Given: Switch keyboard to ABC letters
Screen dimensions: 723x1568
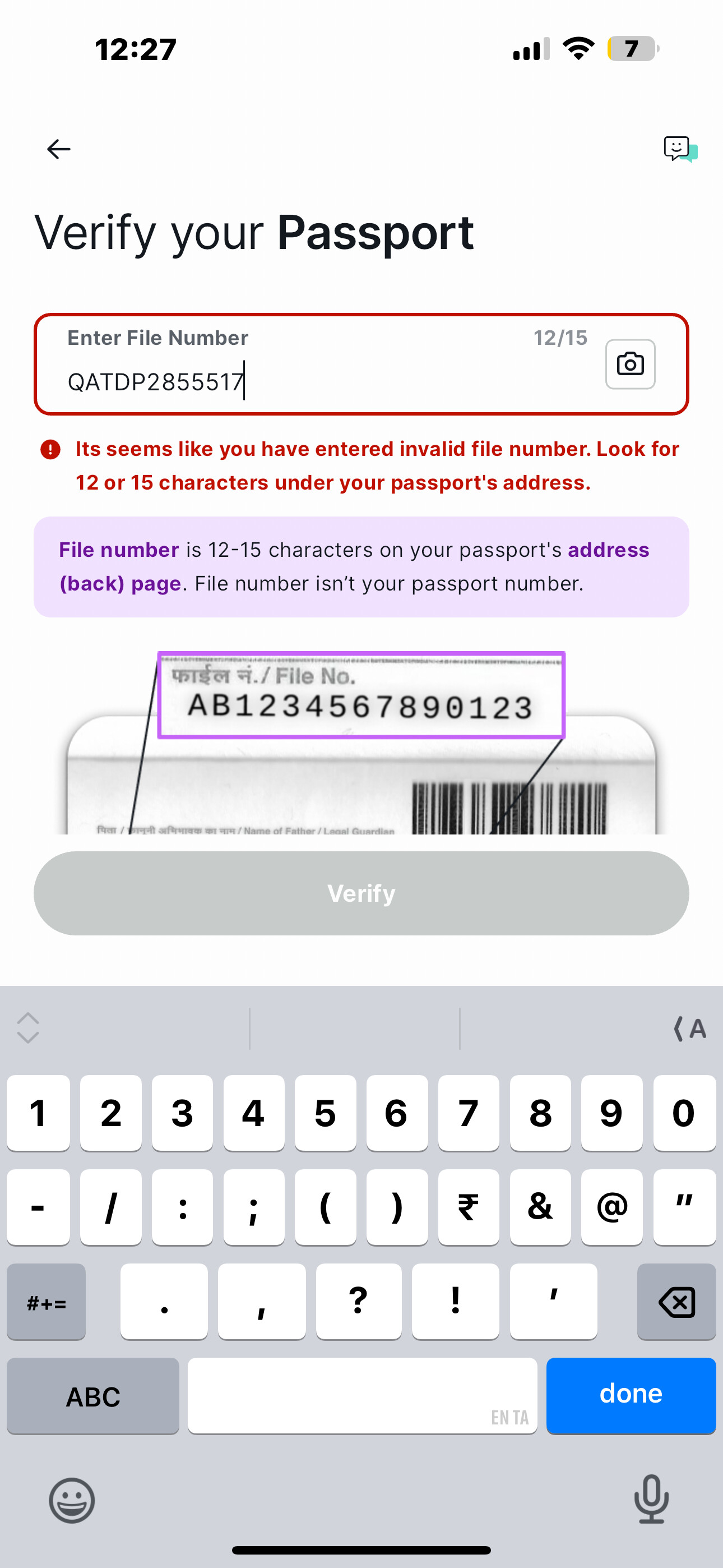Looking at the screenshot, I should pos(93,1396).
